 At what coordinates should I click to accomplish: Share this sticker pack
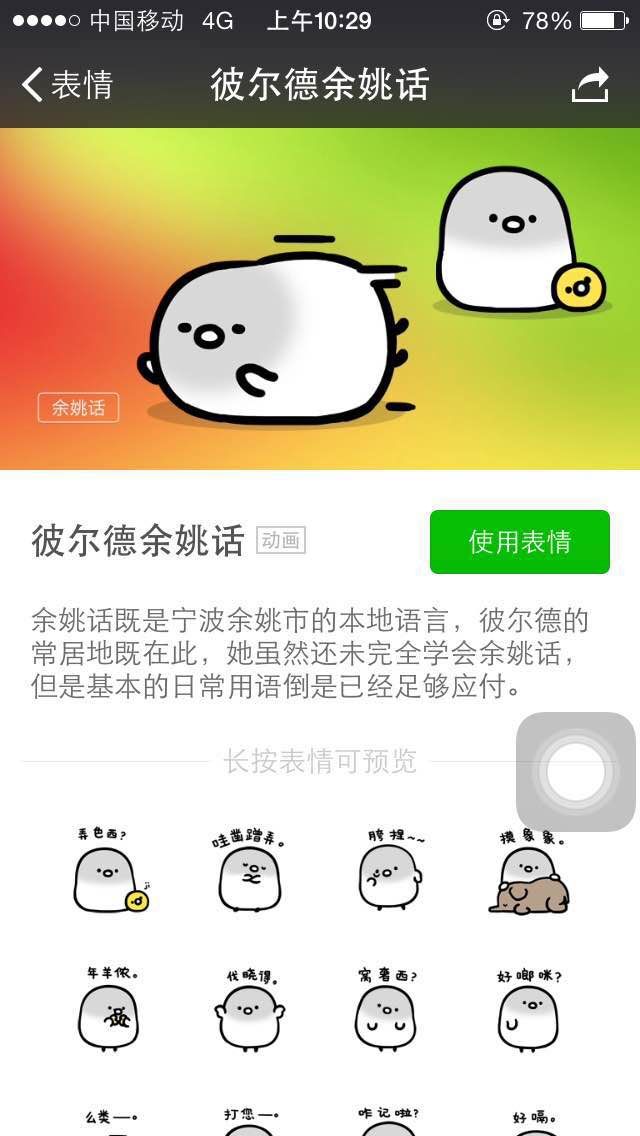590,85
